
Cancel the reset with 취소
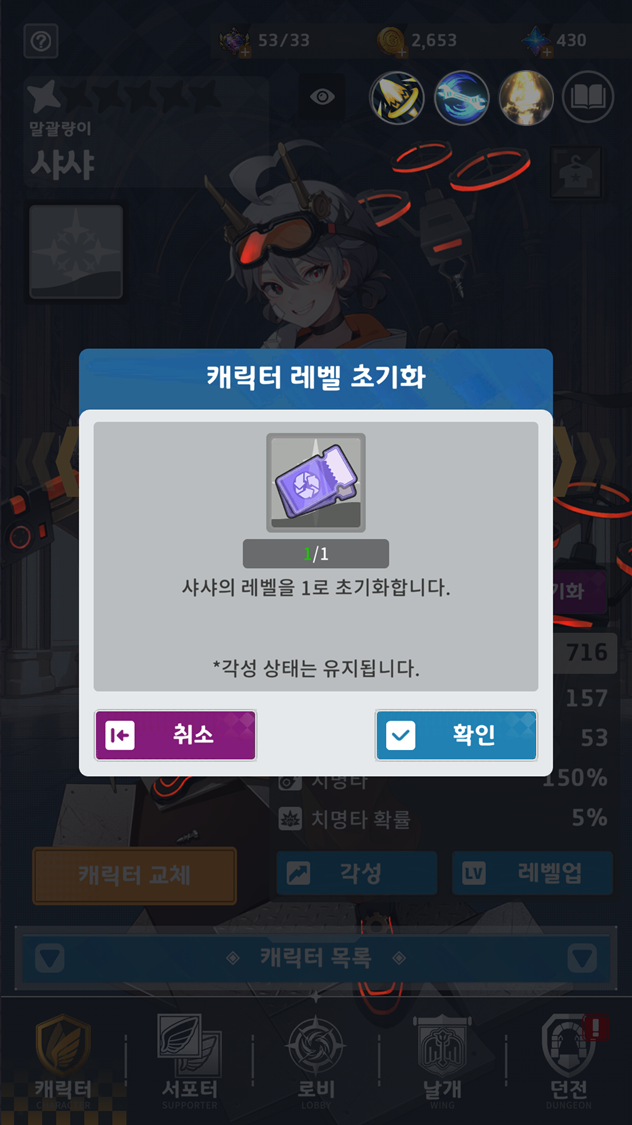click(x=176, y=736)
